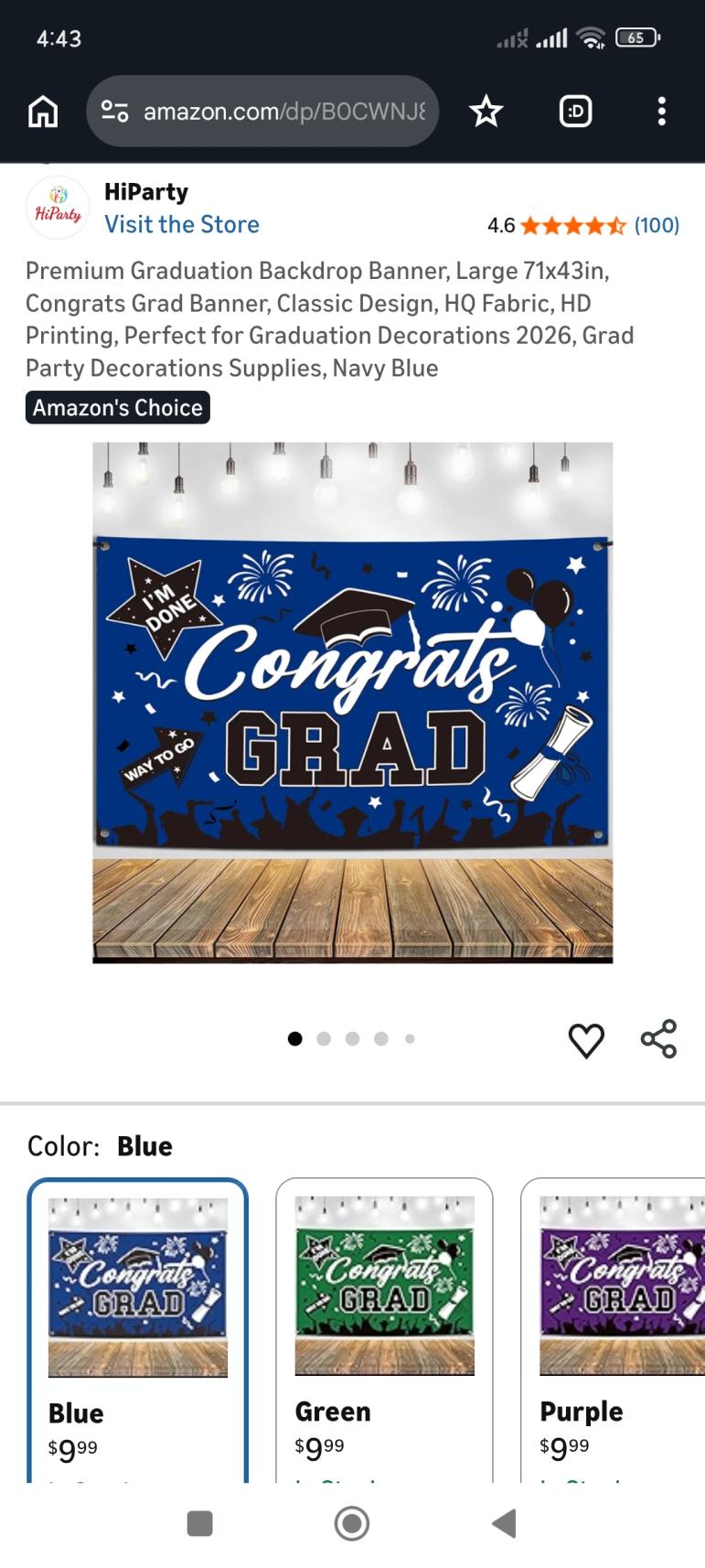Visit the HiParty store
705x1568 pixels.
(181, 224)
